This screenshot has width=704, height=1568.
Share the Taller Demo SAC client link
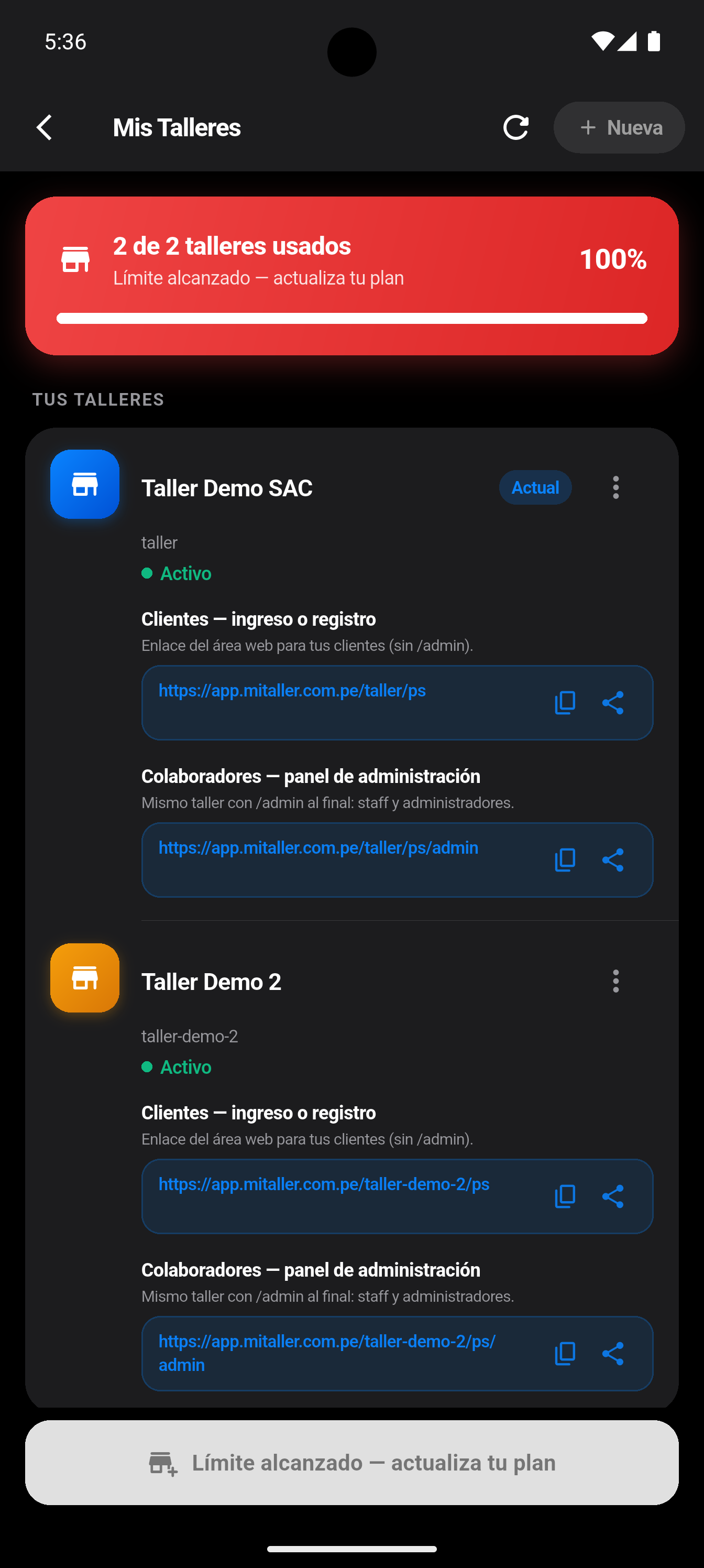pos(613,703)
